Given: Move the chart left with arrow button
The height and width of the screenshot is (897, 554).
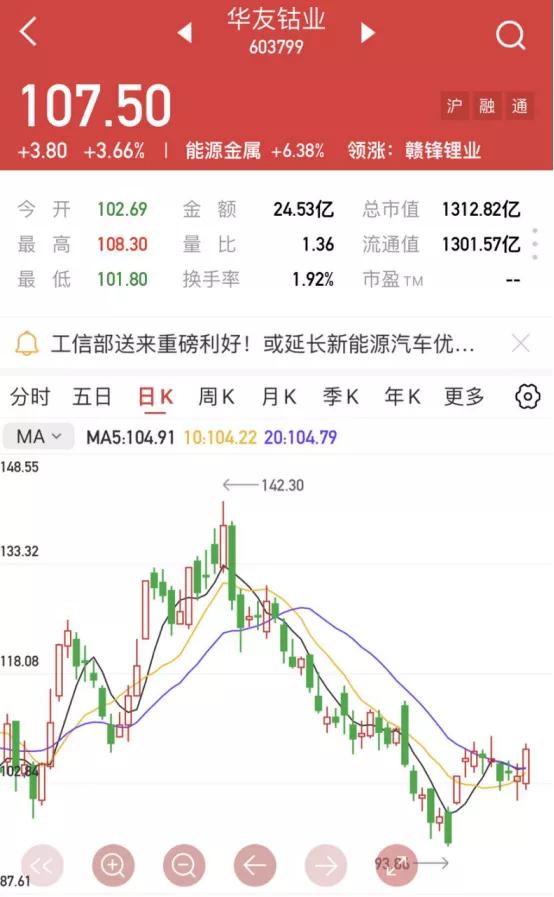Looking at the screenshot, I should 255,866.
